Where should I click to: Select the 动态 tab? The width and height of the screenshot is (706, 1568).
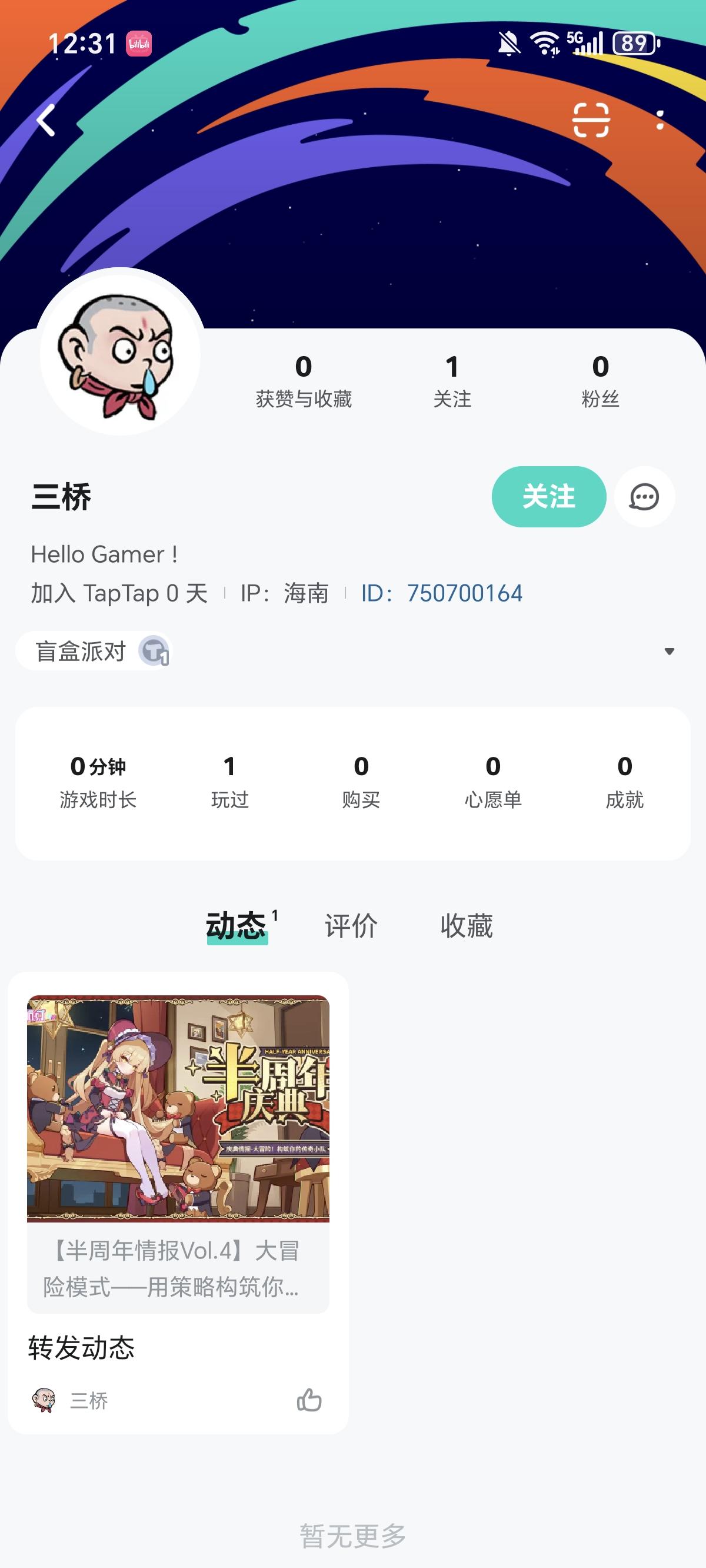[x=237, y=926]
